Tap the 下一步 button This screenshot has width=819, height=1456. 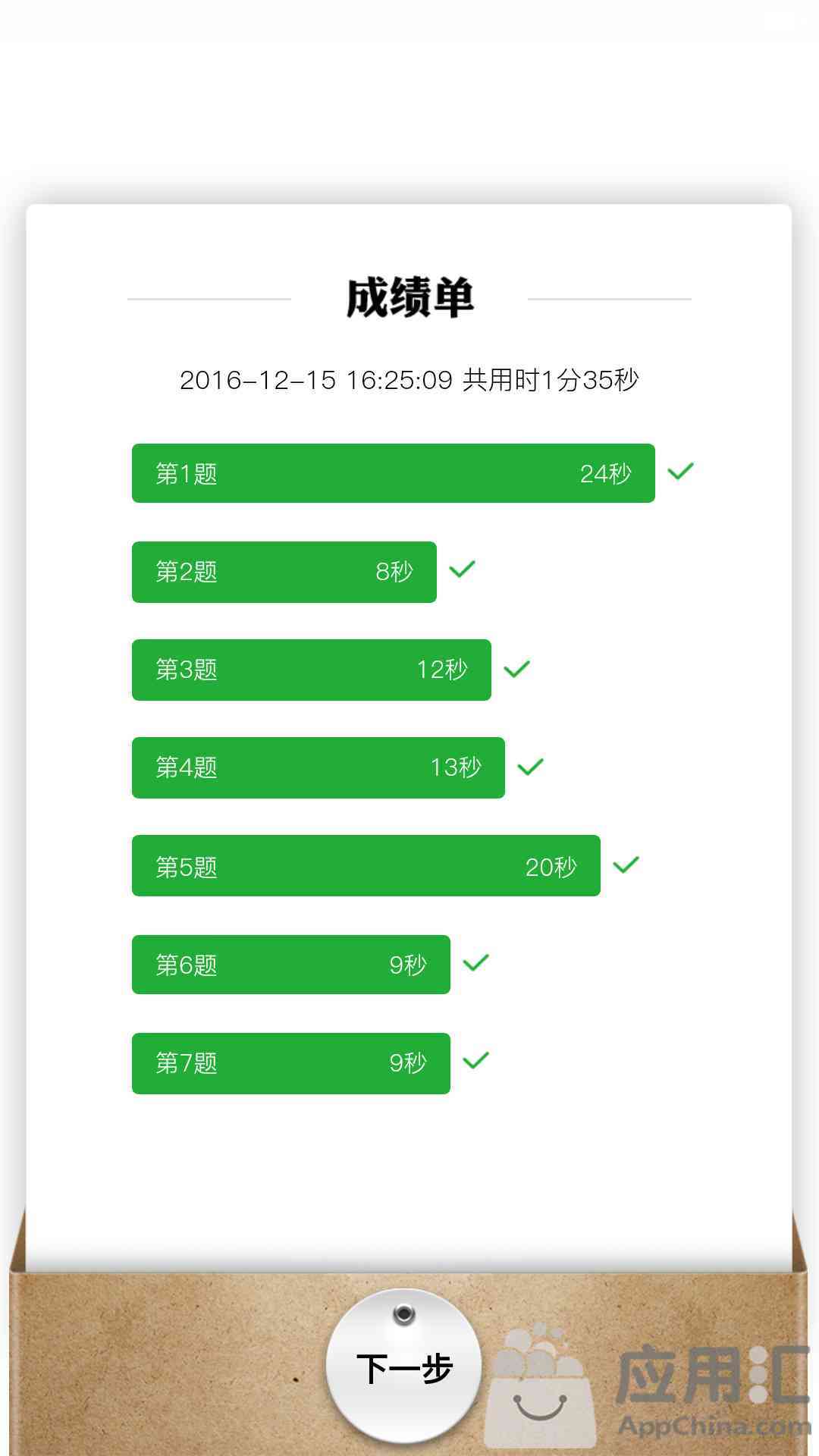click(404, 1367)
